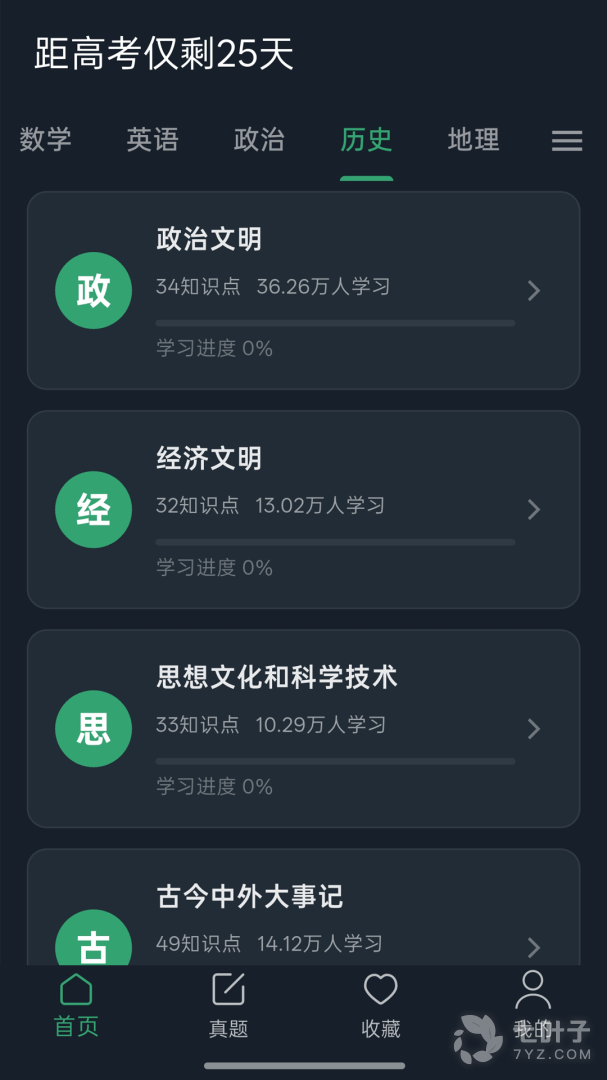This screenshot has width=607, height=1080.
Task: Open the 思想文化和科学技术 course card
Action: coord(303,728)
